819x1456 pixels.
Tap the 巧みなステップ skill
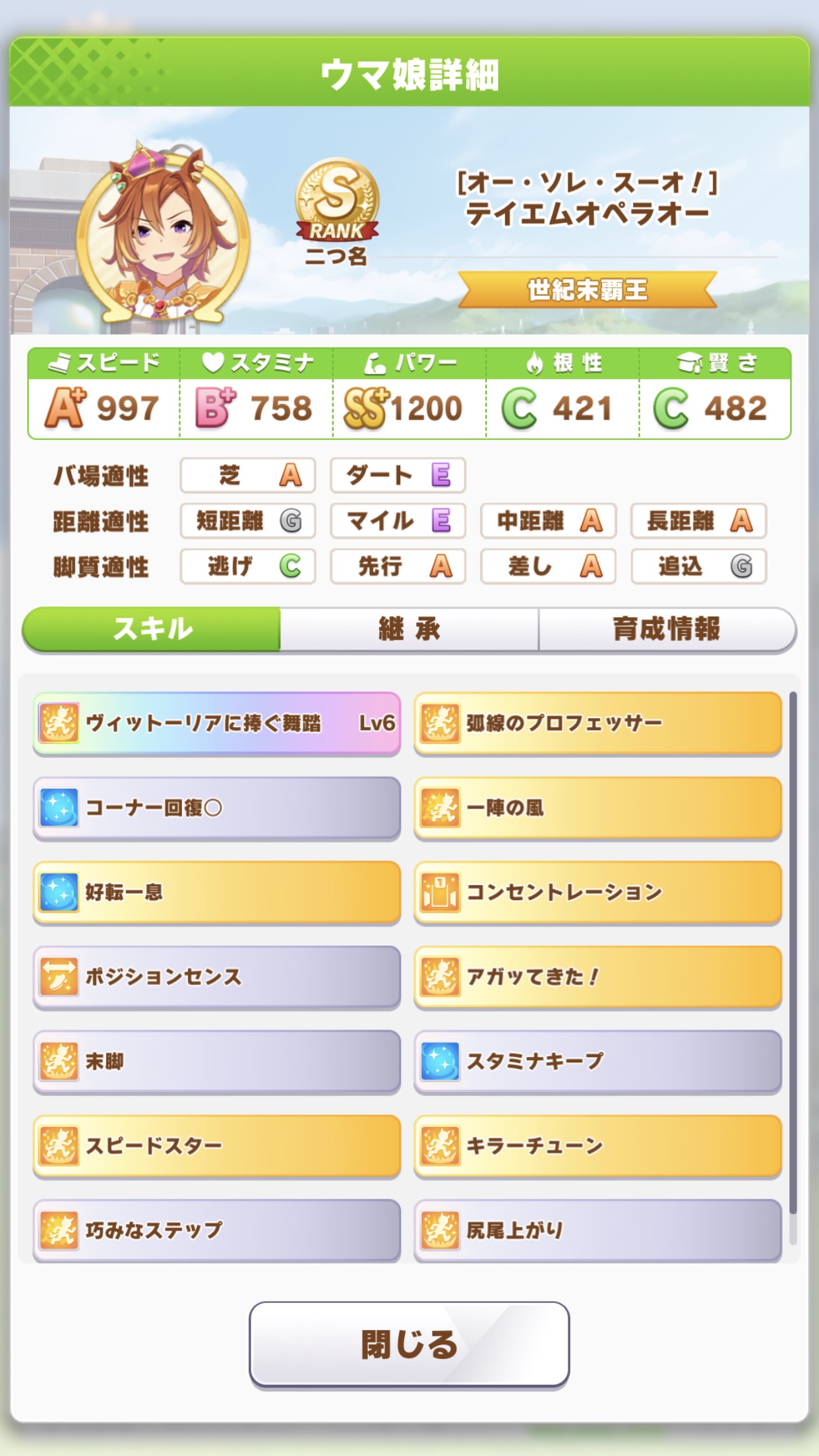click(217, 1230)
